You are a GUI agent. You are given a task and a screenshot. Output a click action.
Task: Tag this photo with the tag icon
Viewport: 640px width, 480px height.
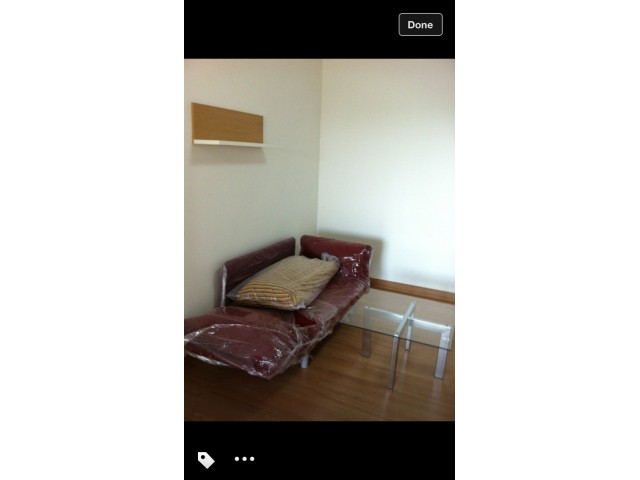206,459
